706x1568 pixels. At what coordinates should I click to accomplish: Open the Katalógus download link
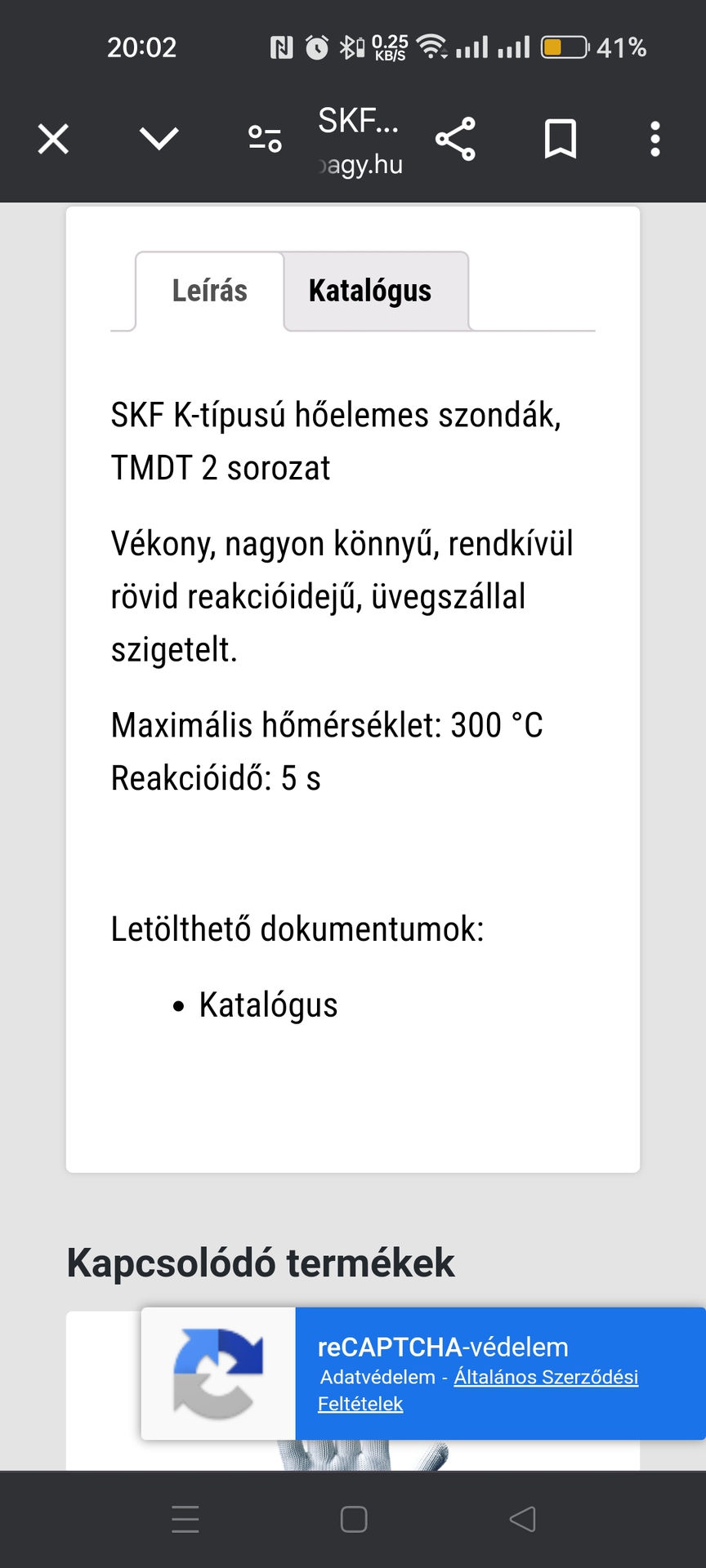[268, 1005]
